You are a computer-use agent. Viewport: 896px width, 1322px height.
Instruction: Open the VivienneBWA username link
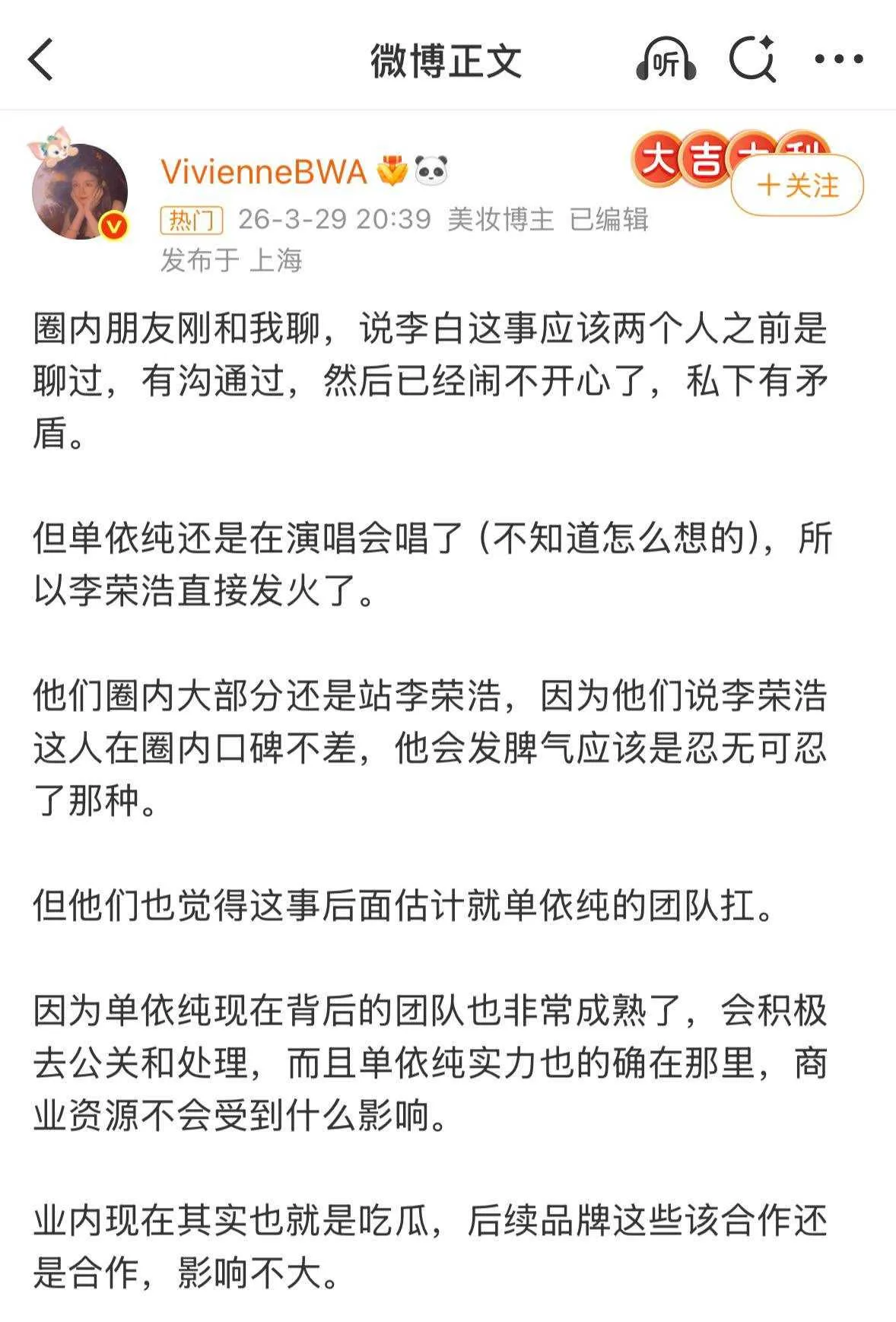(264, 172)
